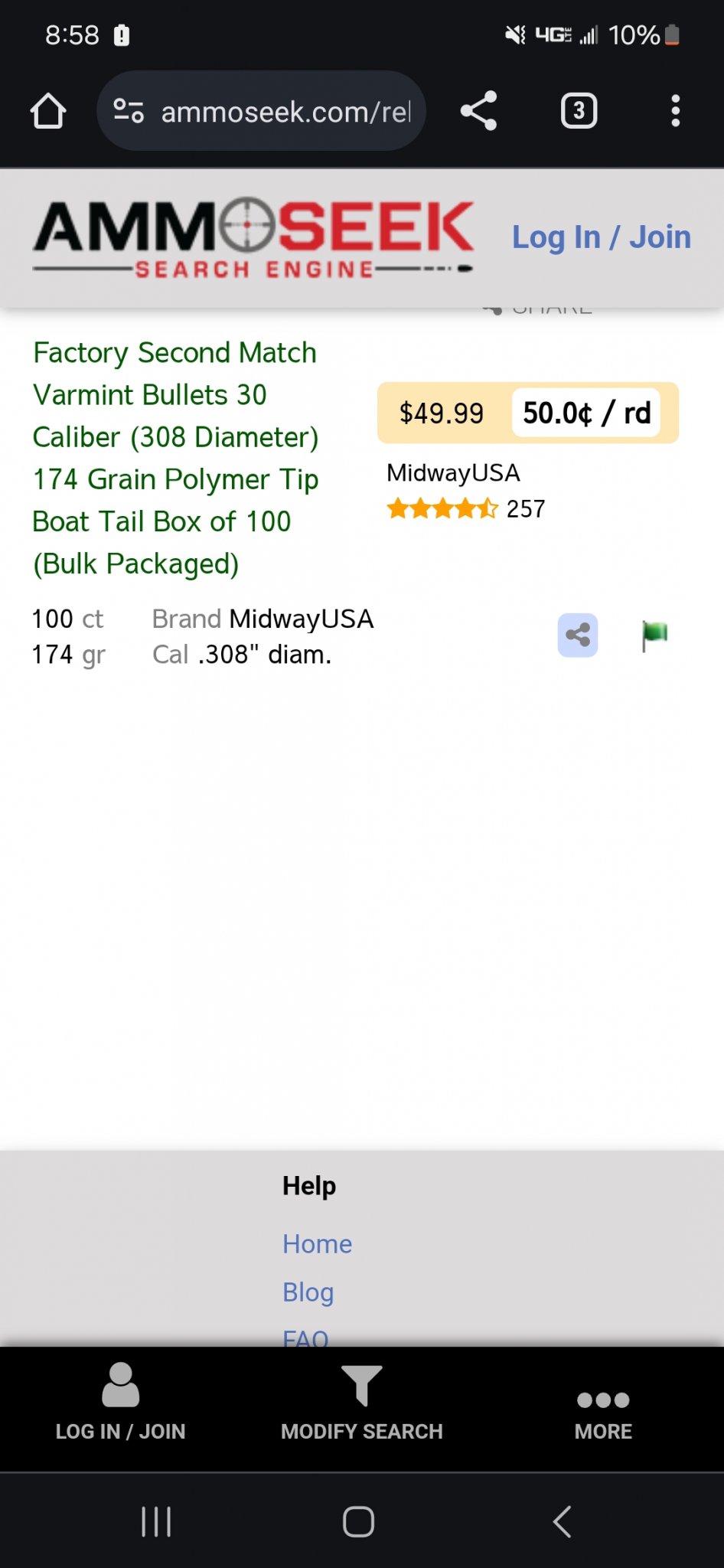
Task: Tap Log In / Join in bottom bar
Action: coord(120,1403)
